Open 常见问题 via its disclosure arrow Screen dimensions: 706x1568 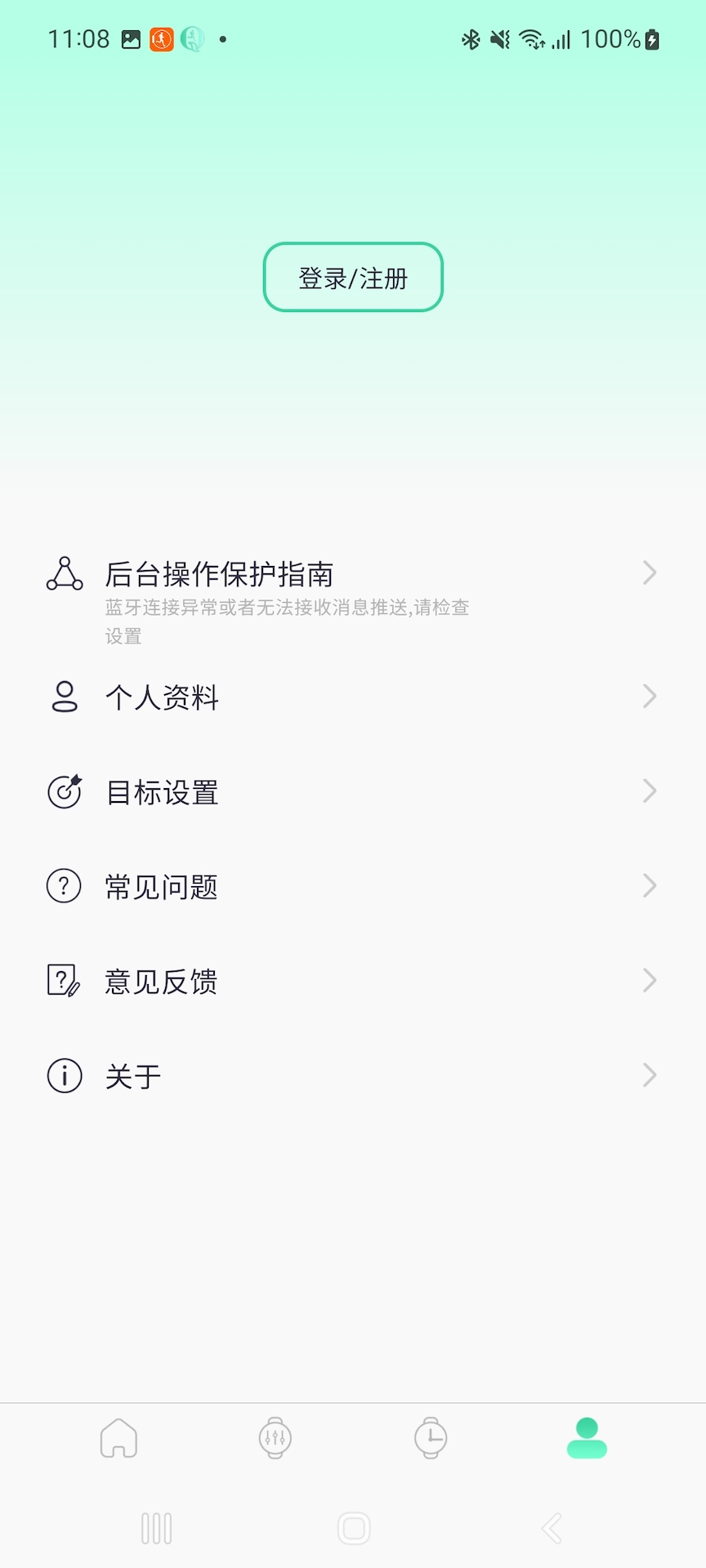click(x=648, y=885)
